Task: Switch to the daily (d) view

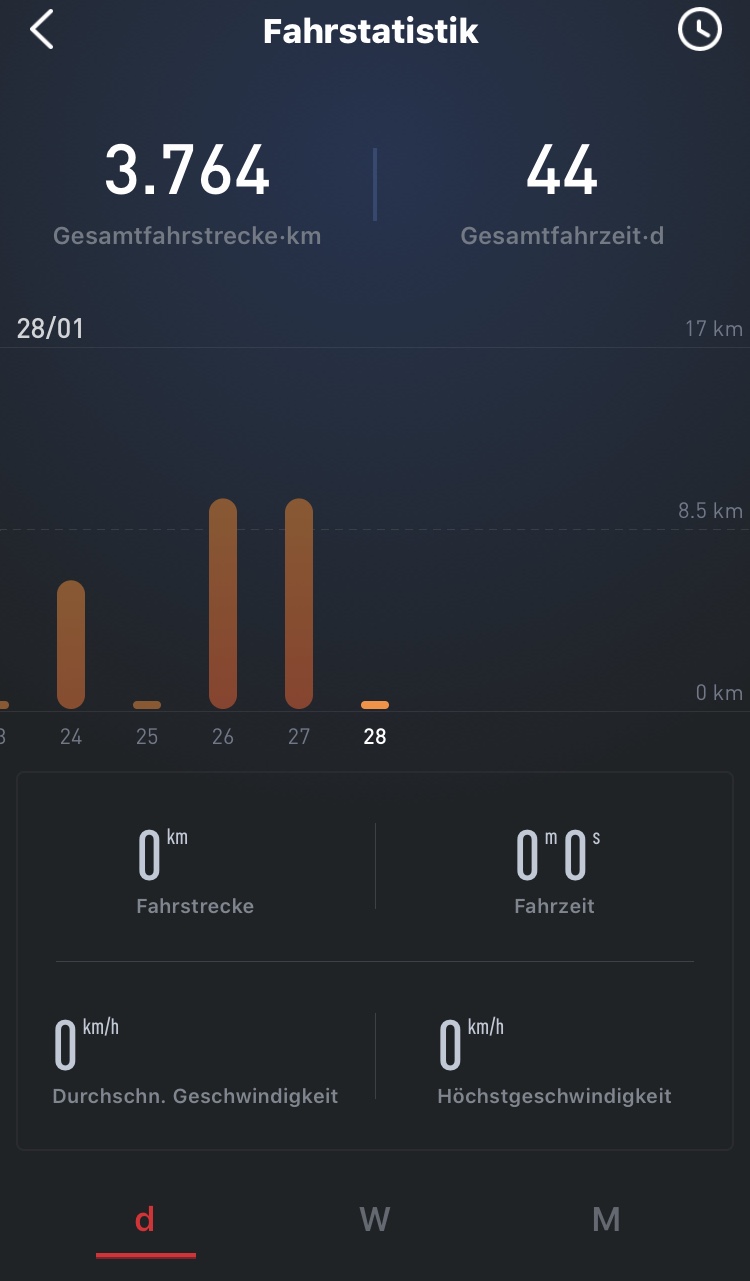Action: [x=145, y=1219]
